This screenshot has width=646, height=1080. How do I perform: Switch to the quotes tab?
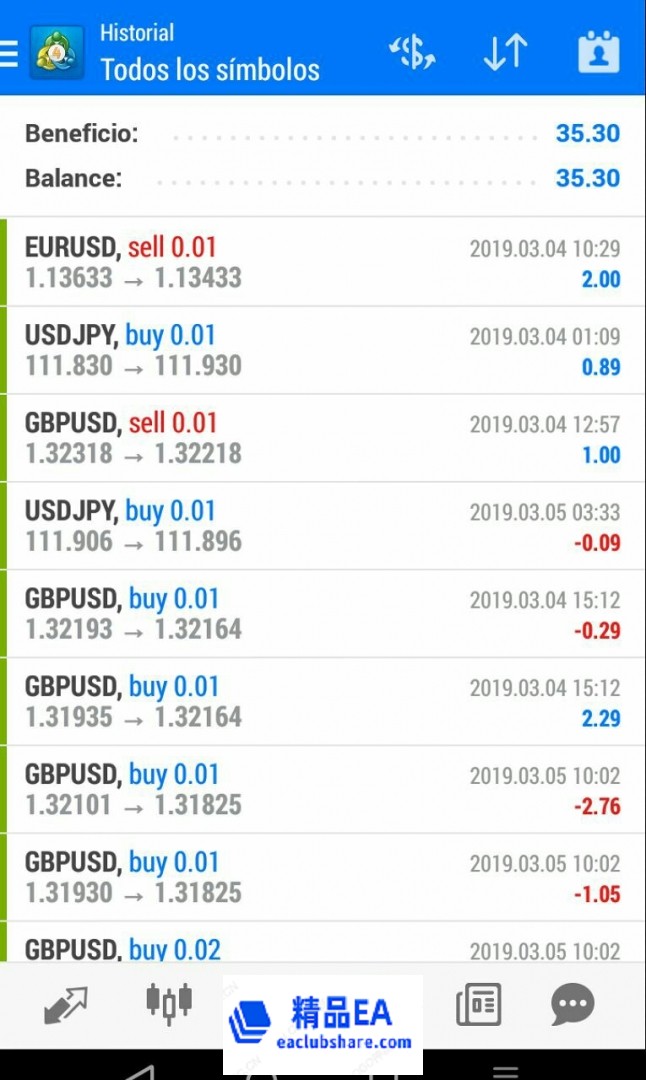click(x=66, y=1005)
